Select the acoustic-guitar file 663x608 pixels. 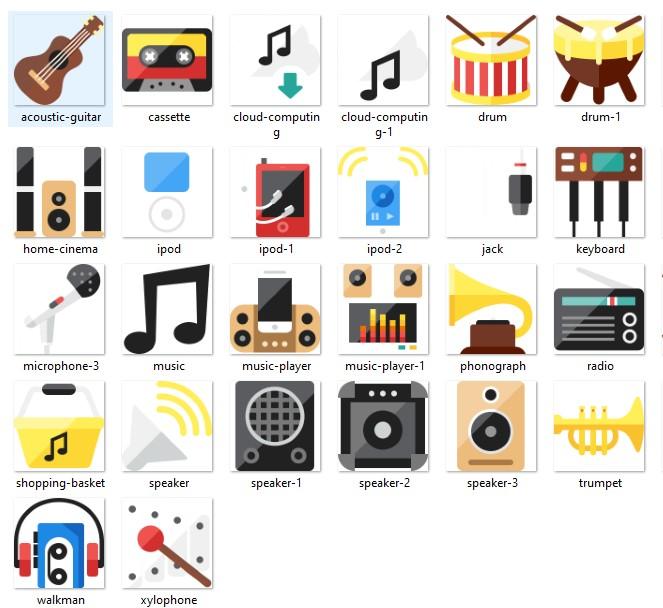(x=60, y=60)
